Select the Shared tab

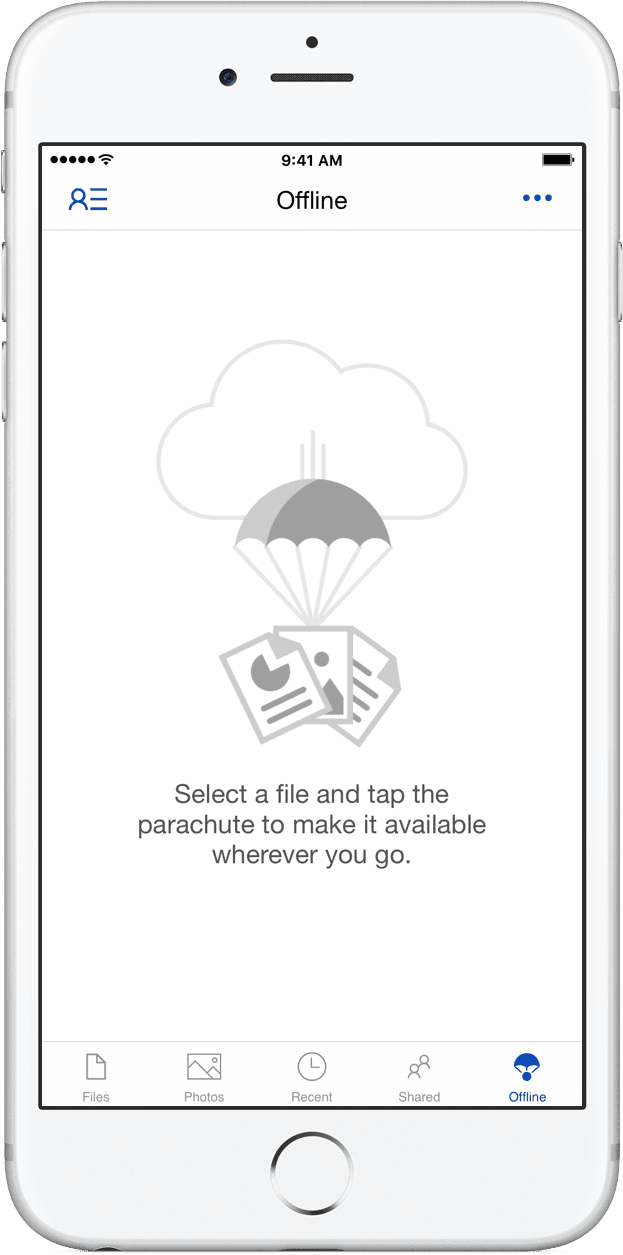click(x=420, y=1077)
